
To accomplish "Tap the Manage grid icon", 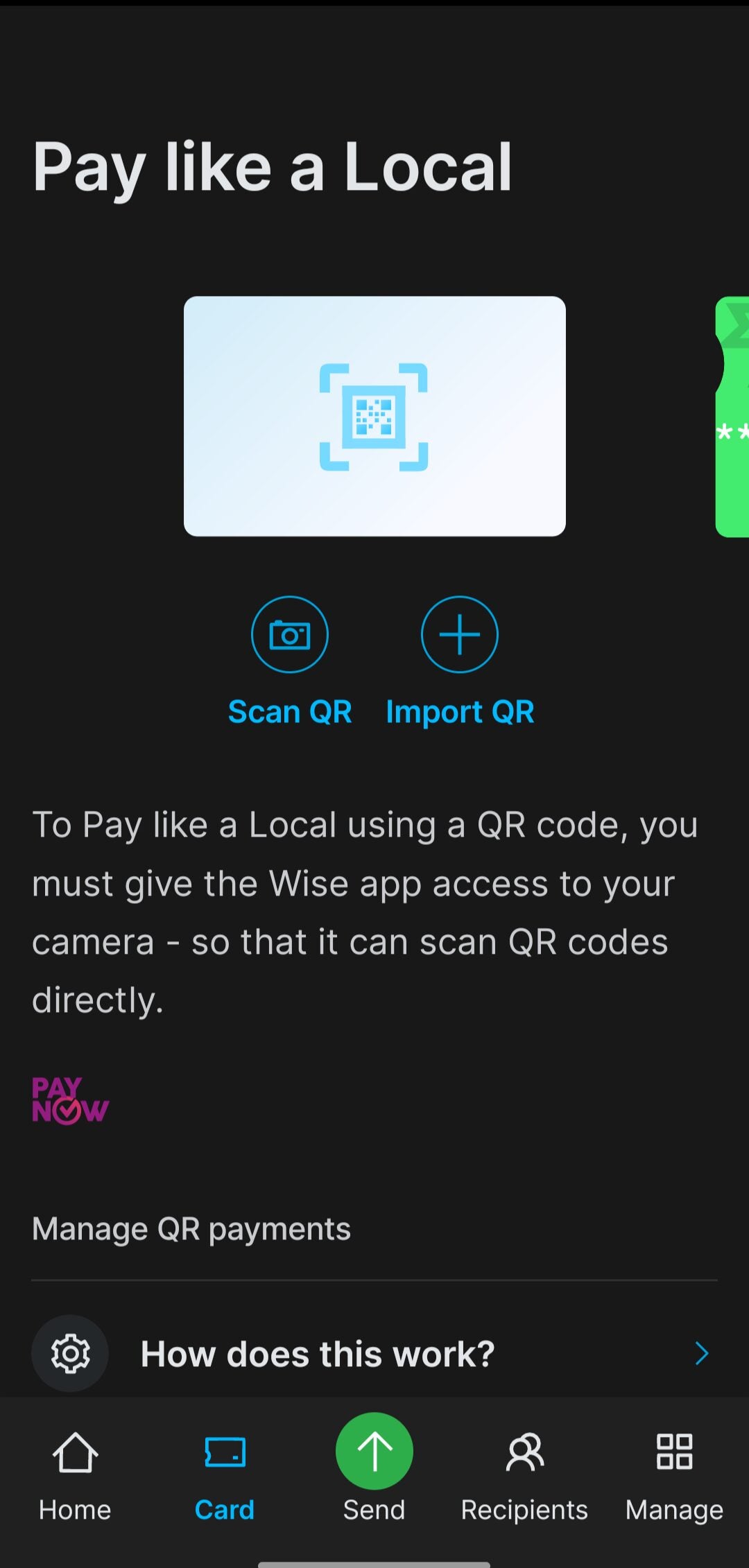I will [673, 1451].
